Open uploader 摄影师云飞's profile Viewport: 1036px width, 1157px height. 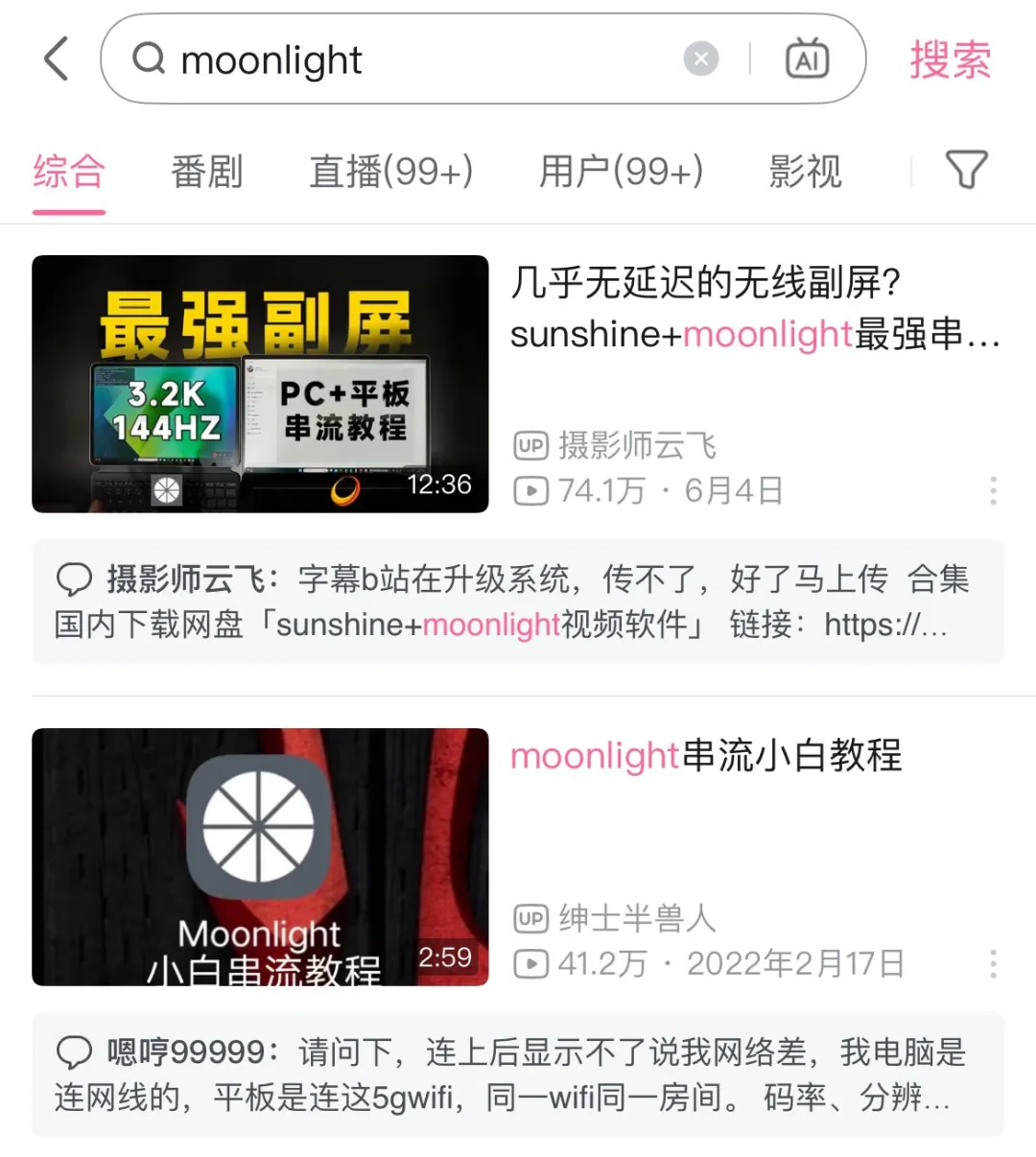pyautogui.click(x=636, y=445)
